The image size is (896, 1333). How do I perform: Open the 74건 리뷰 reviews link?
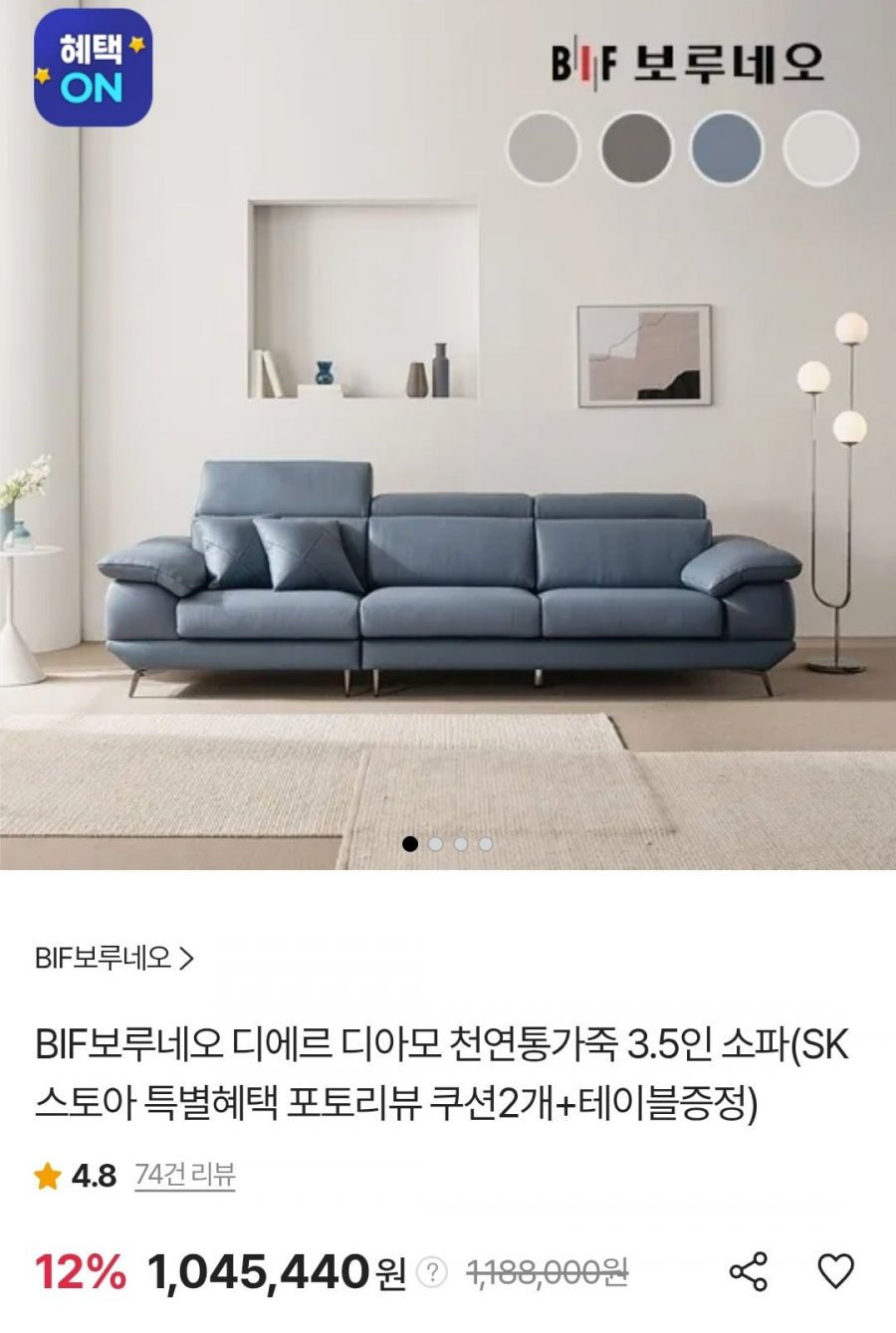185,1176
